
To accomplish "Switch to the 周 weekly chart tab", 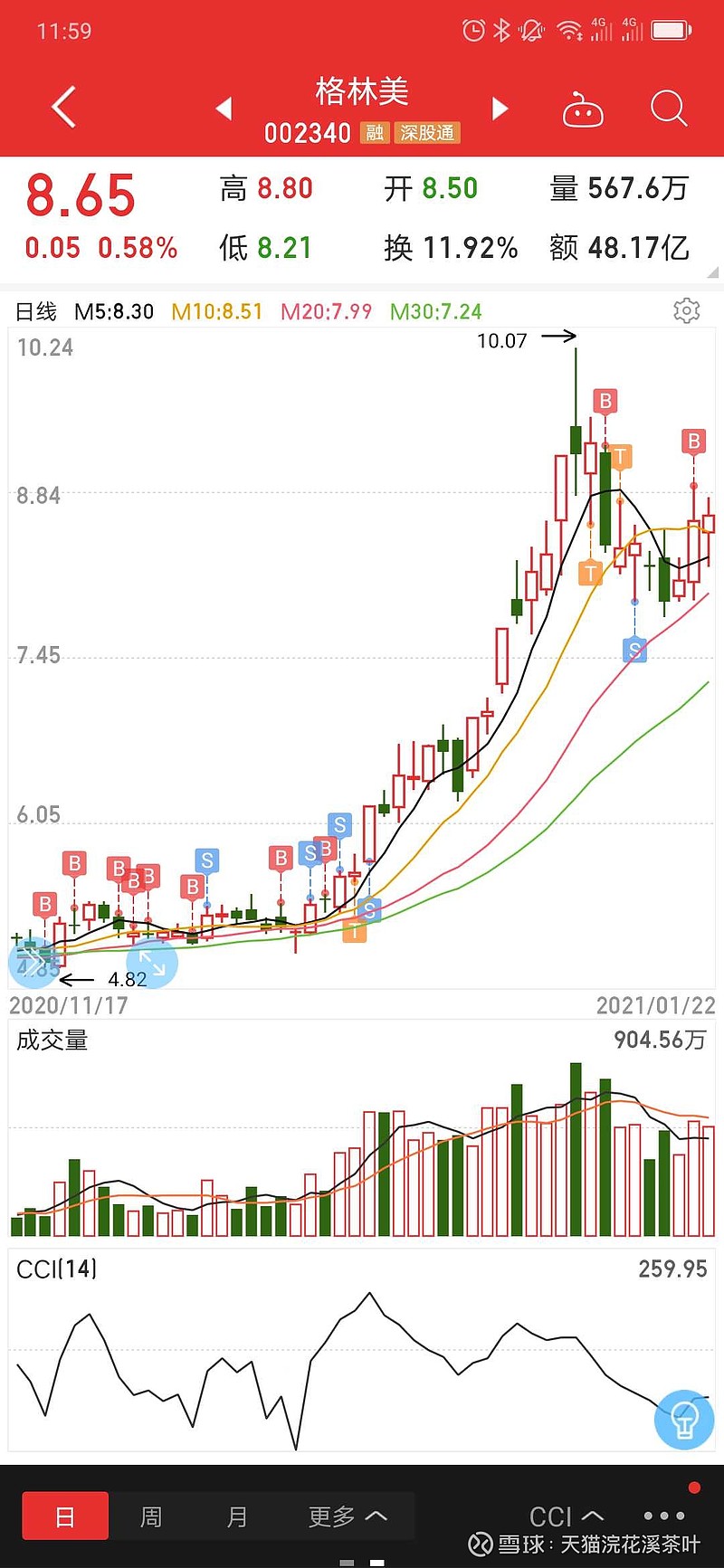I will coord(151,1516).
